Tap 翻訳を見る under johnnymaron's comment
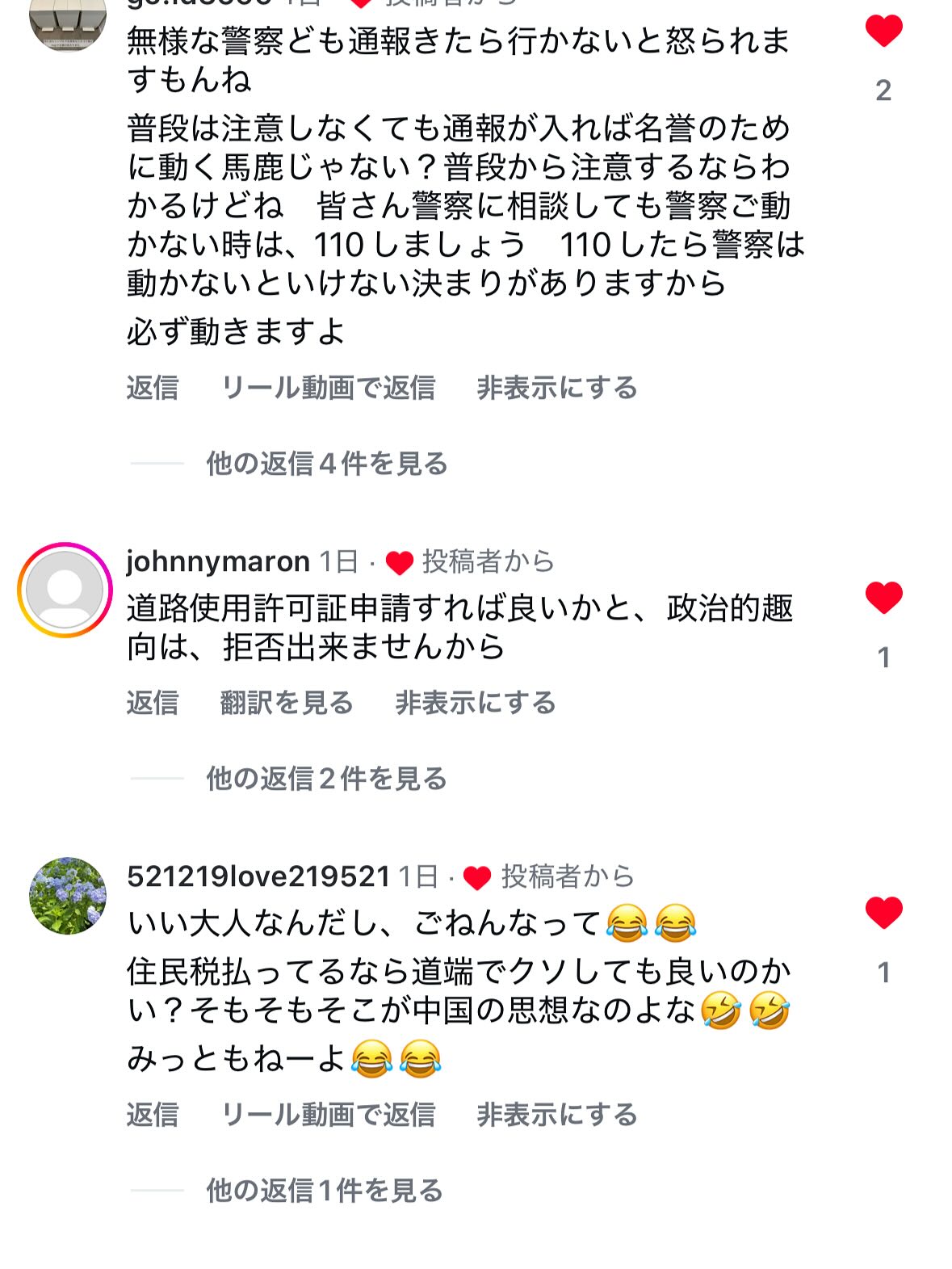The image size is (952, 1269). pyautogui.click(x=287, y=703)
